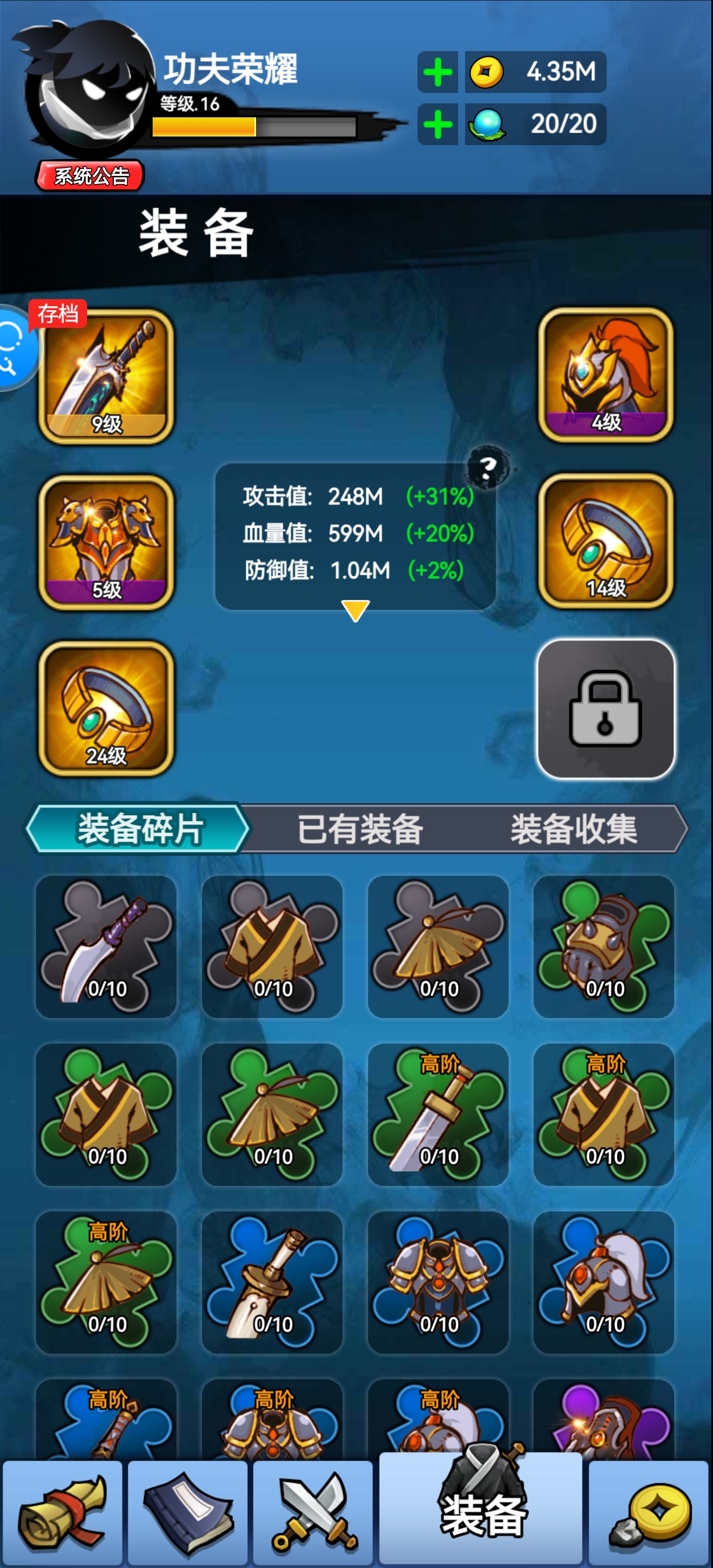Screen dimensions: 713x1568
Task: Open the book tab in bottom navigation
Action: 188,1513
